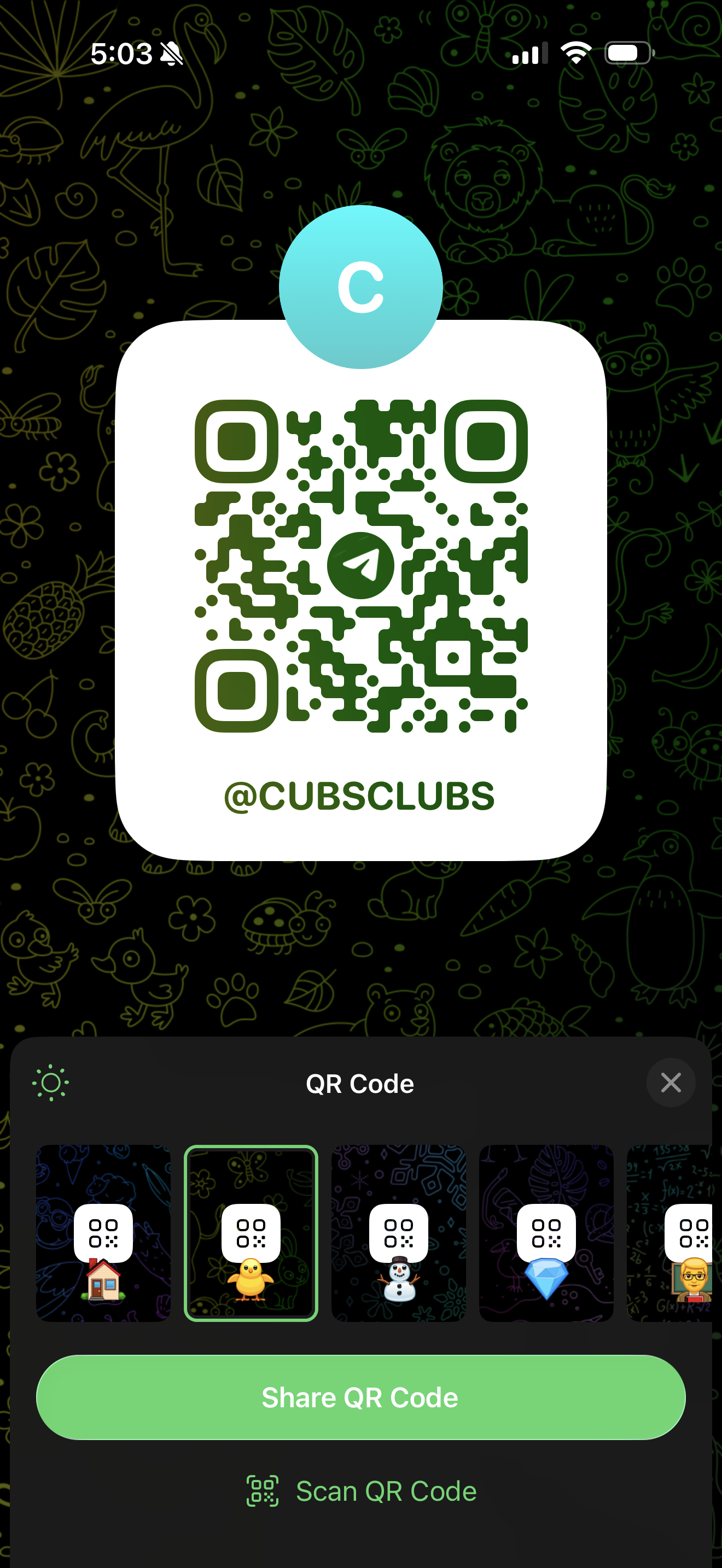Select the chick emoji QR theme
The image size is (722, 1568).
coord(251,1233)
